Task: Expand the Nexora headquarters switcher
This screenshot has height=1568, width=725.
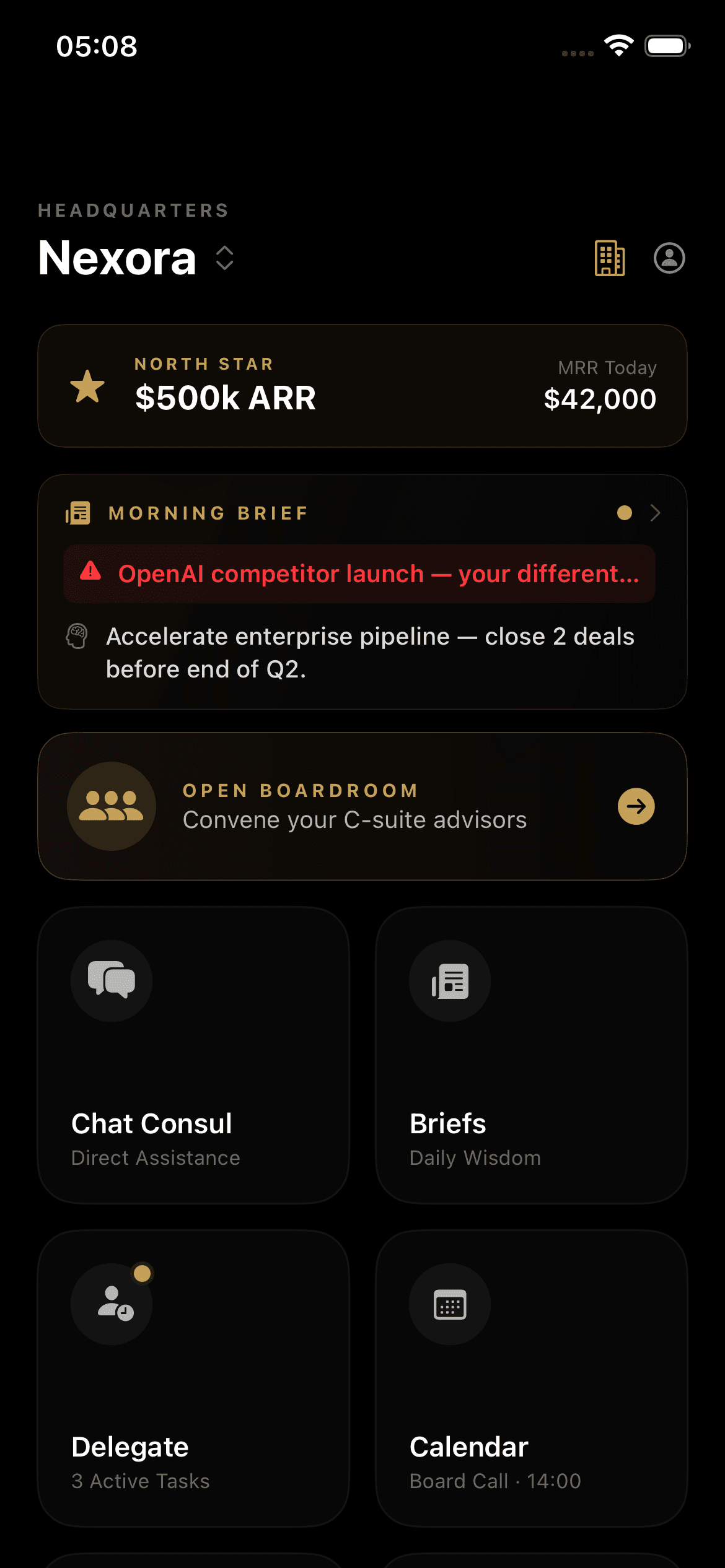Action: click(224, 259)
